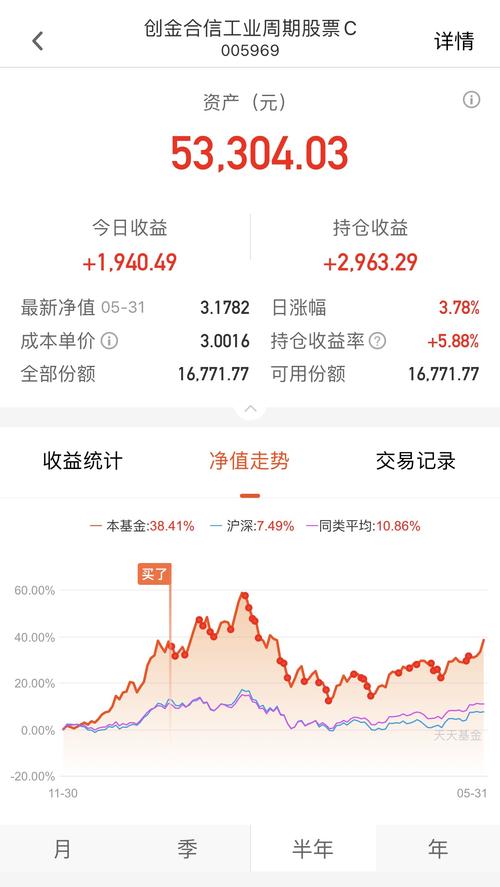Show the chart for 月 period

click(x=62, y=849)
